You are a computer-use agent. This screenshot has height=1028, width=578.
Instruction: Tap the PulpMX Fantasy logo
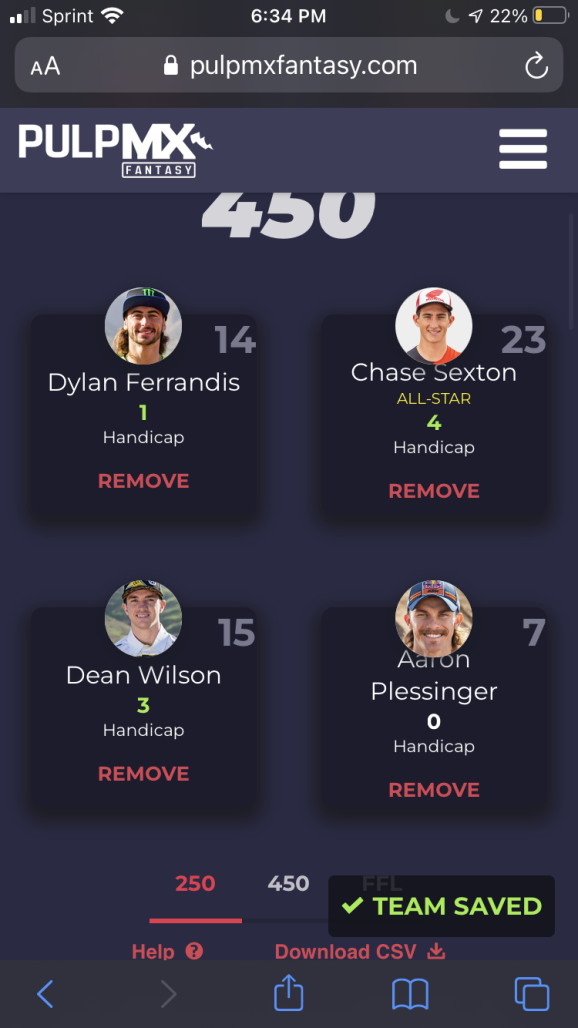115,150
